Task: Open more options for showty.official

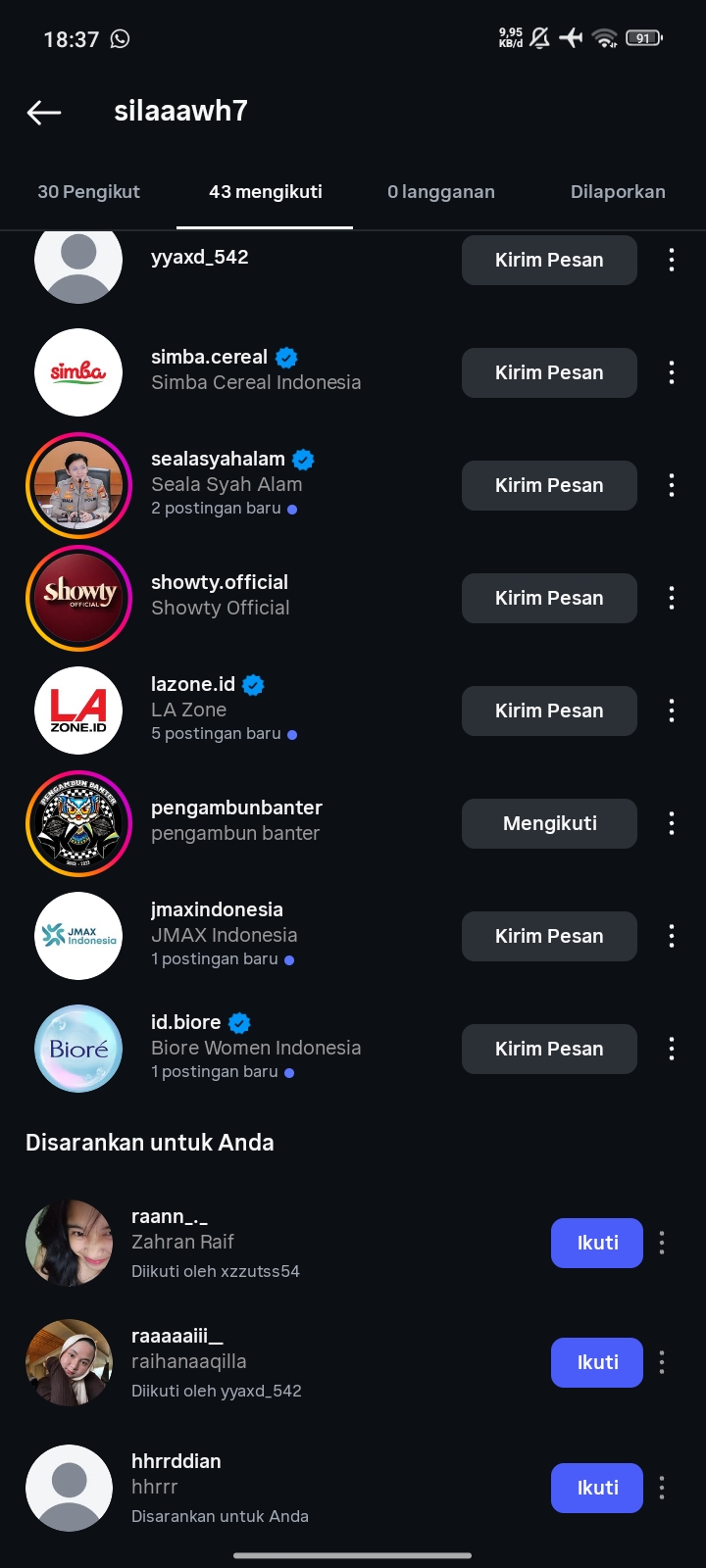Action: coord(672,598)
